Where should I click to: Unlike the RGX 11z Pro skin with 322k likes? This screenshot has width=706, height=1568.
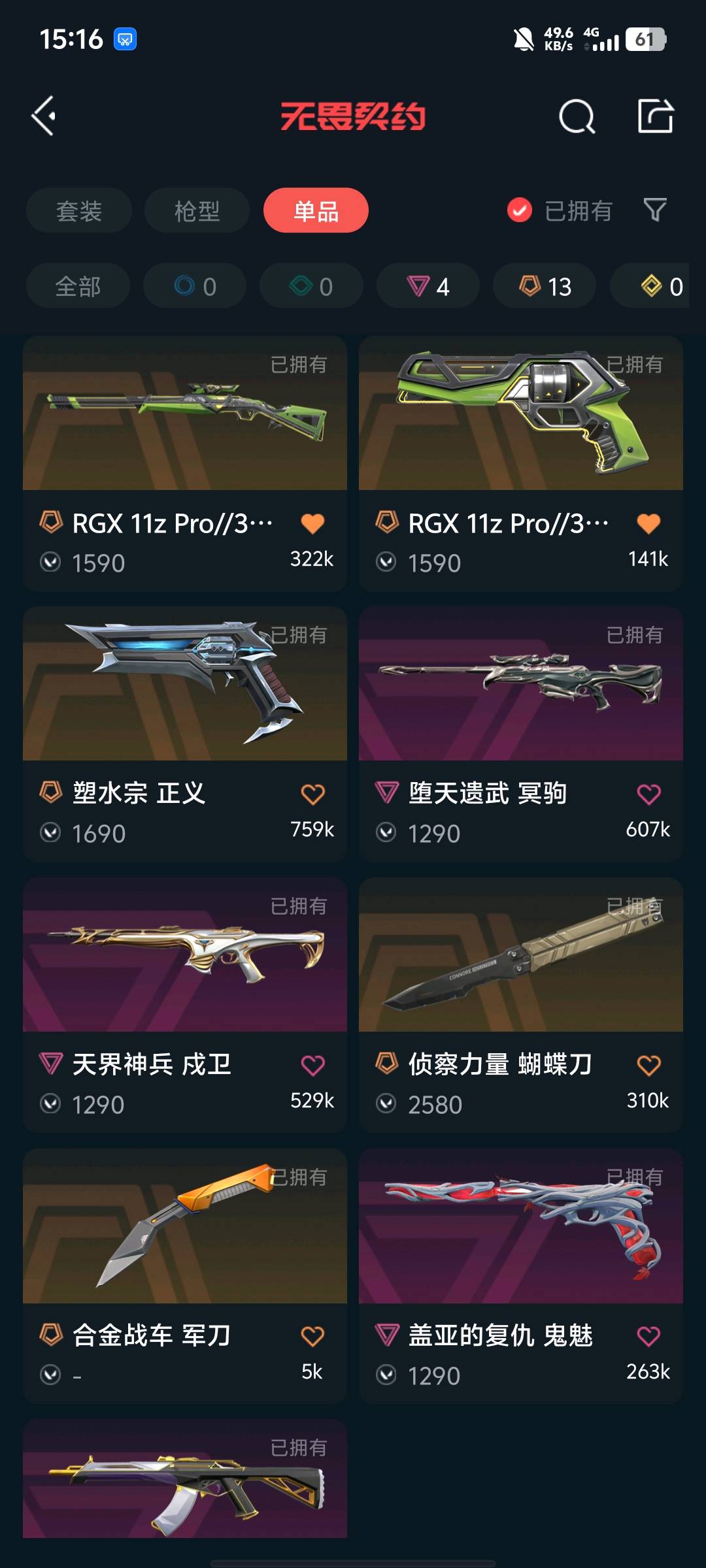tap(312, 523)
